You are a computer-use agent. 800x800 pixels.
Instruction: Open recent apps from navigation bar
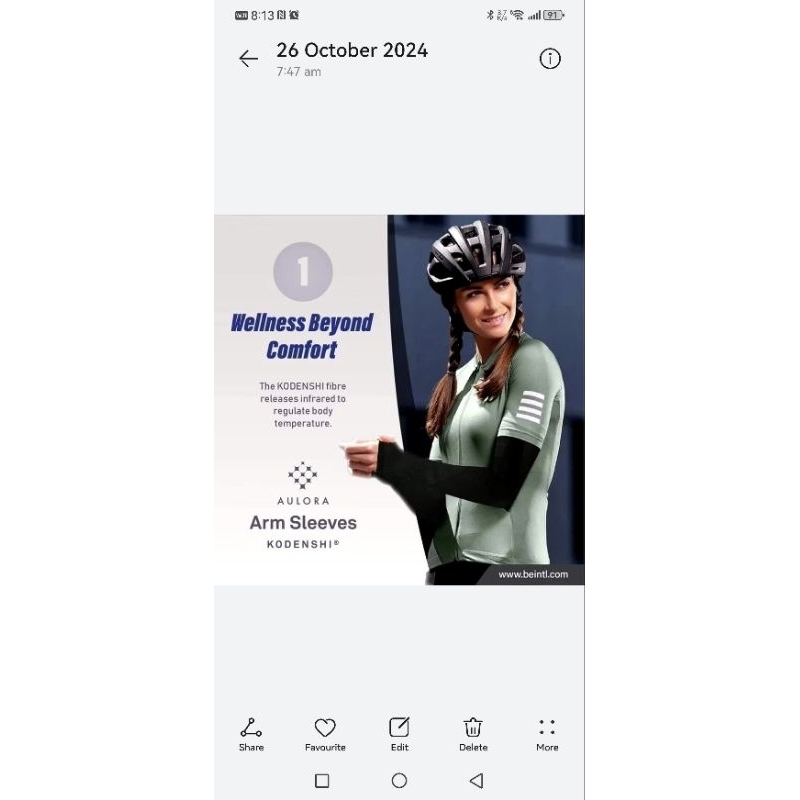tap(322, 781)
